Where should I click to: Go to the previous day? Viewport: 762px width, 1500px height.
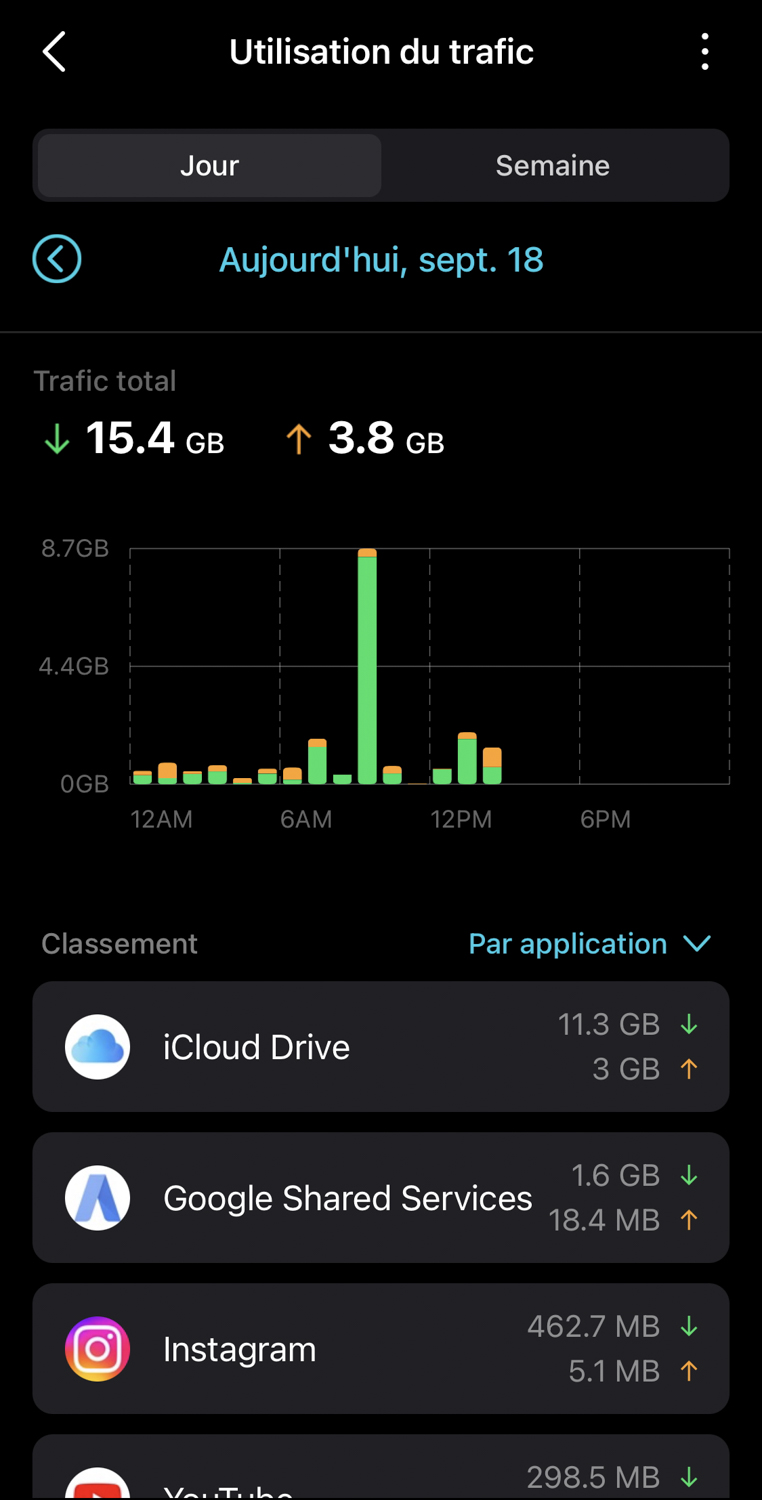click(x=57, y=260)
